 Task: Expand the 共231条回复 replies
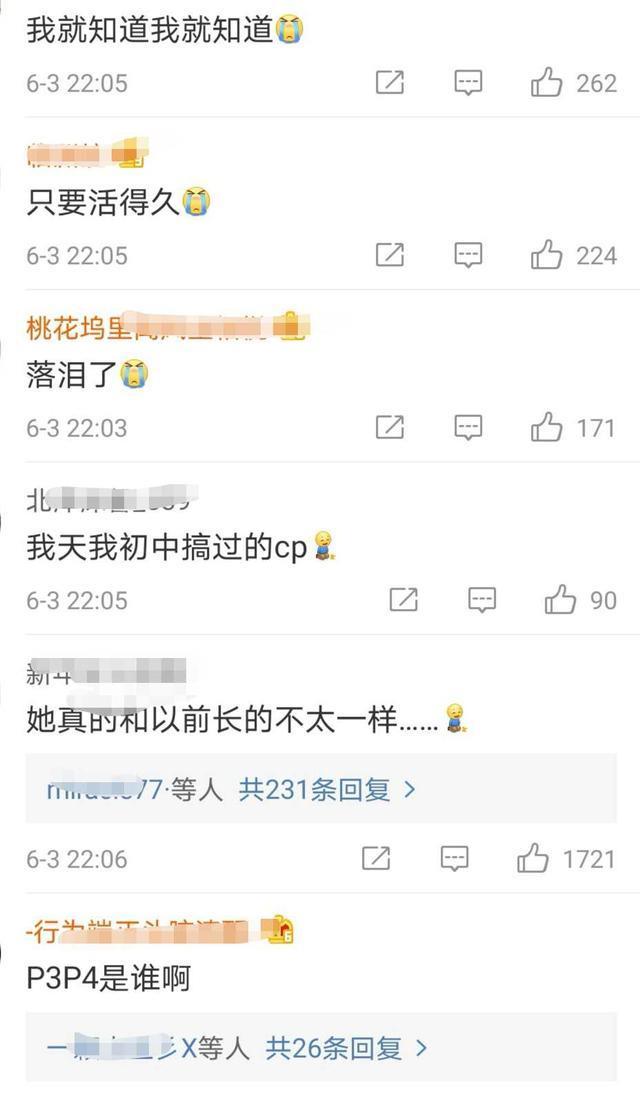(326, 790)
